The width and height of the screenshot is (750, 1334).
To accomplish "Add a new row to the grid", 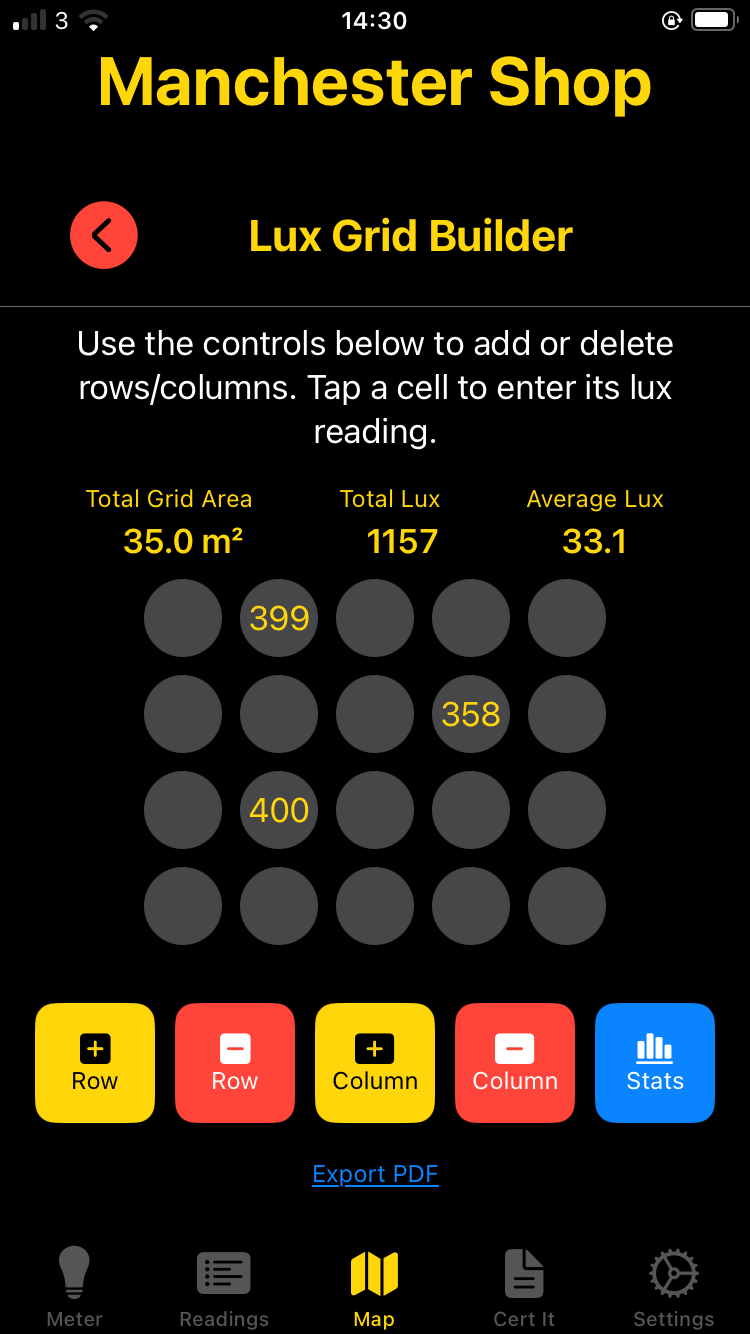I will tap(94, 1062).
